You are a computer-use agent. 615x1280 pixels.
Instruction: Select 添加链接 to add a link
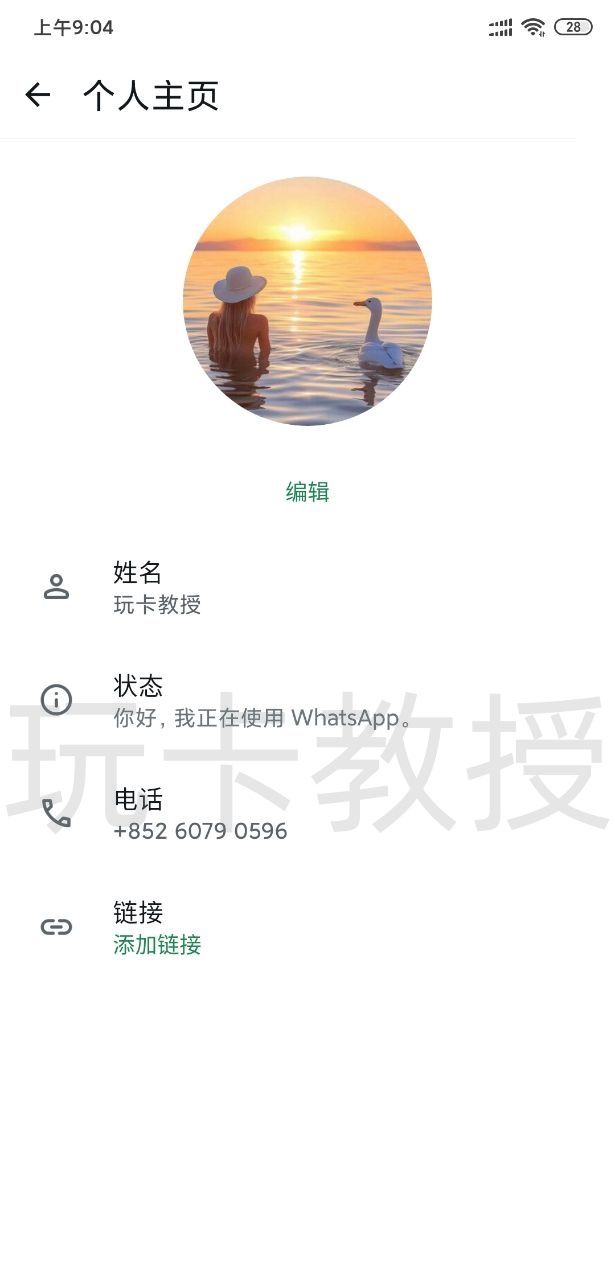point(157,945)
